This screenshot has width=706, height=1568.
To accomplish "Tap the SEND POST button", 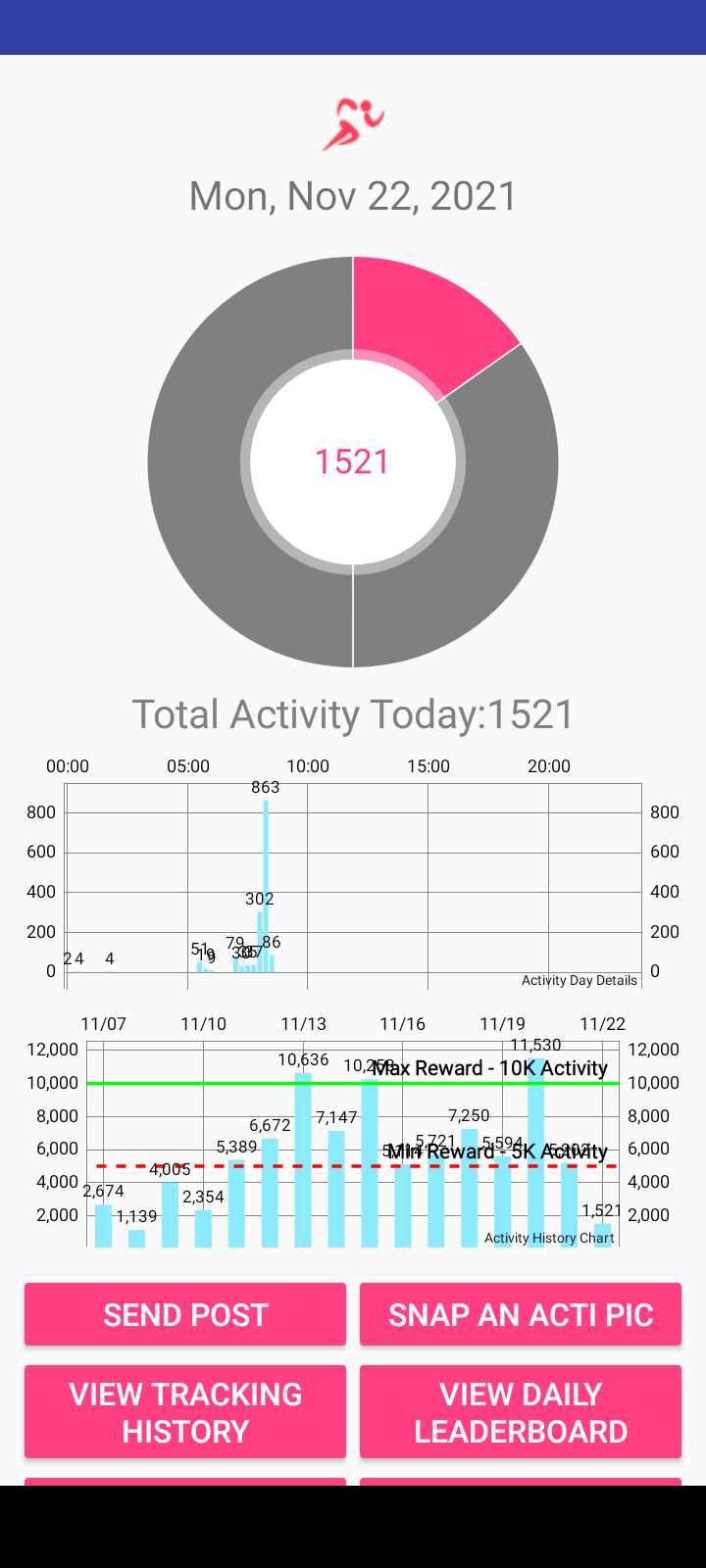I will coord(185,1314).
